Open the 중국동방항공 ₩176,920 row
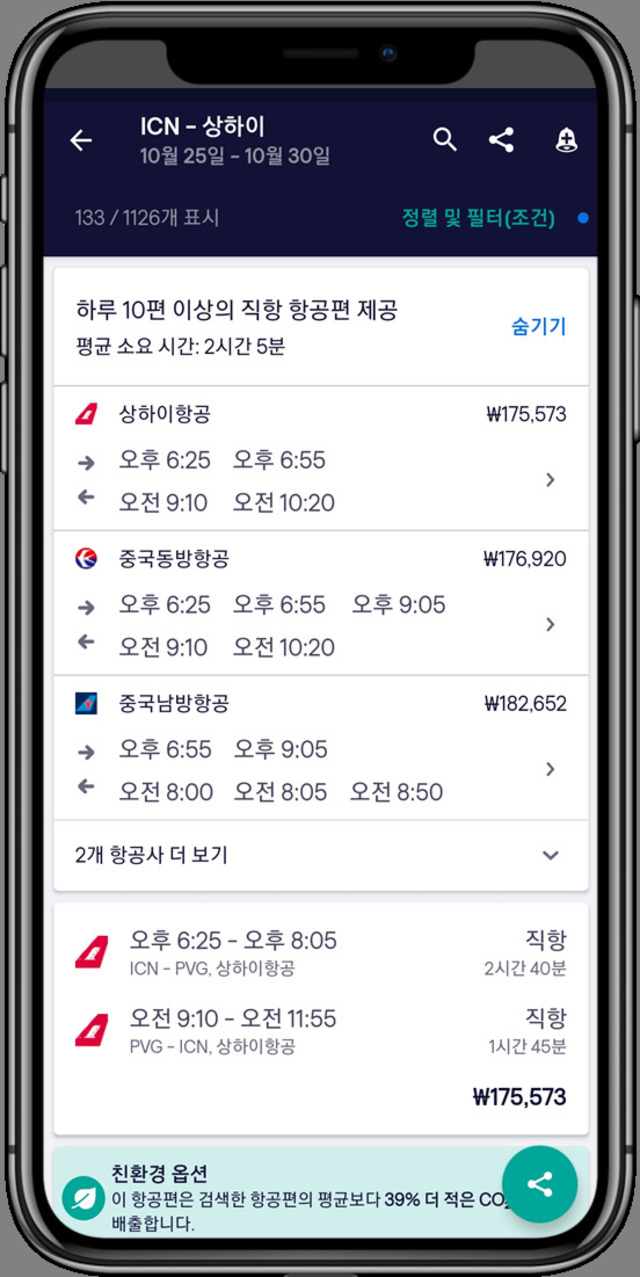 [321, 603]
